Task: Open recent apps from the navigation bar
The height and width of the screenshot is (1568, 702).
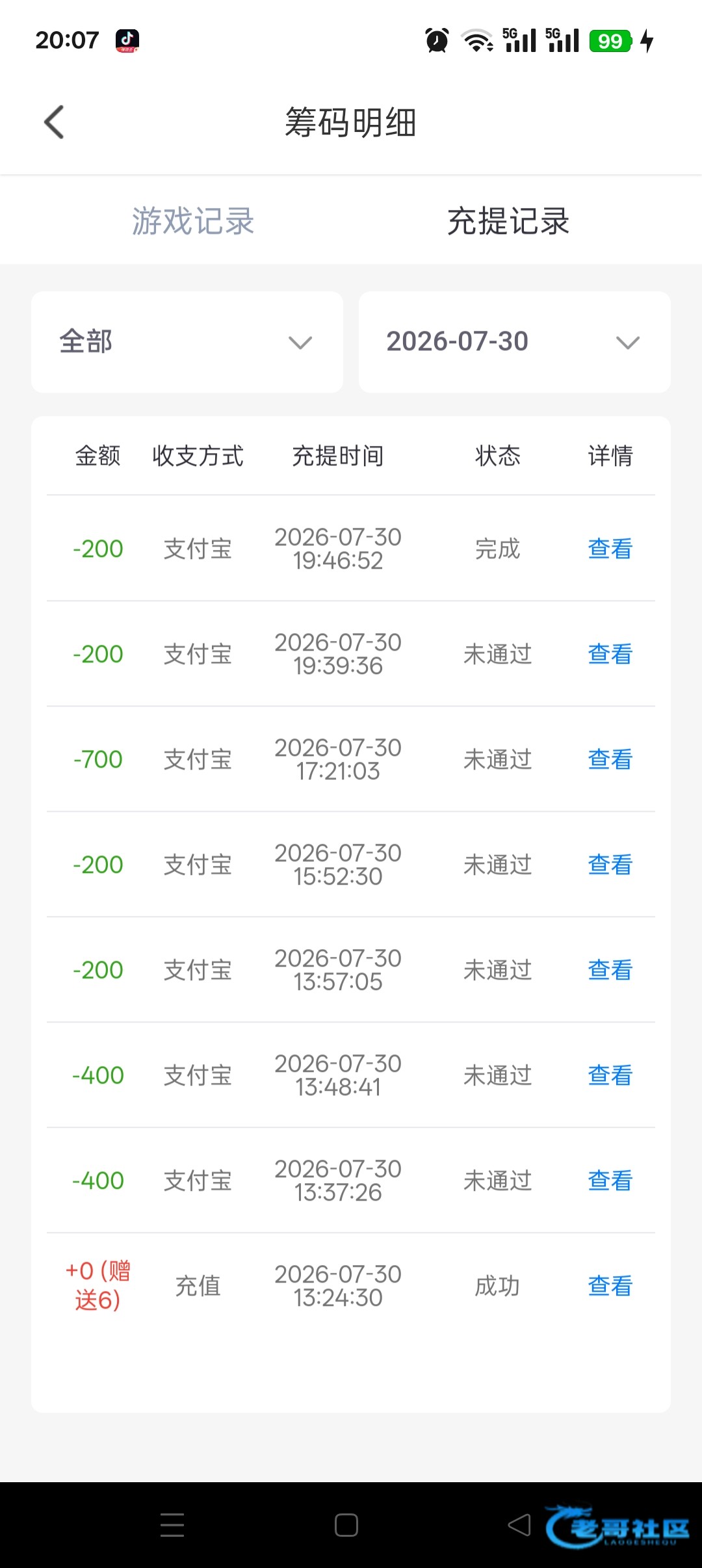Action: click(x=172, y=1525)
